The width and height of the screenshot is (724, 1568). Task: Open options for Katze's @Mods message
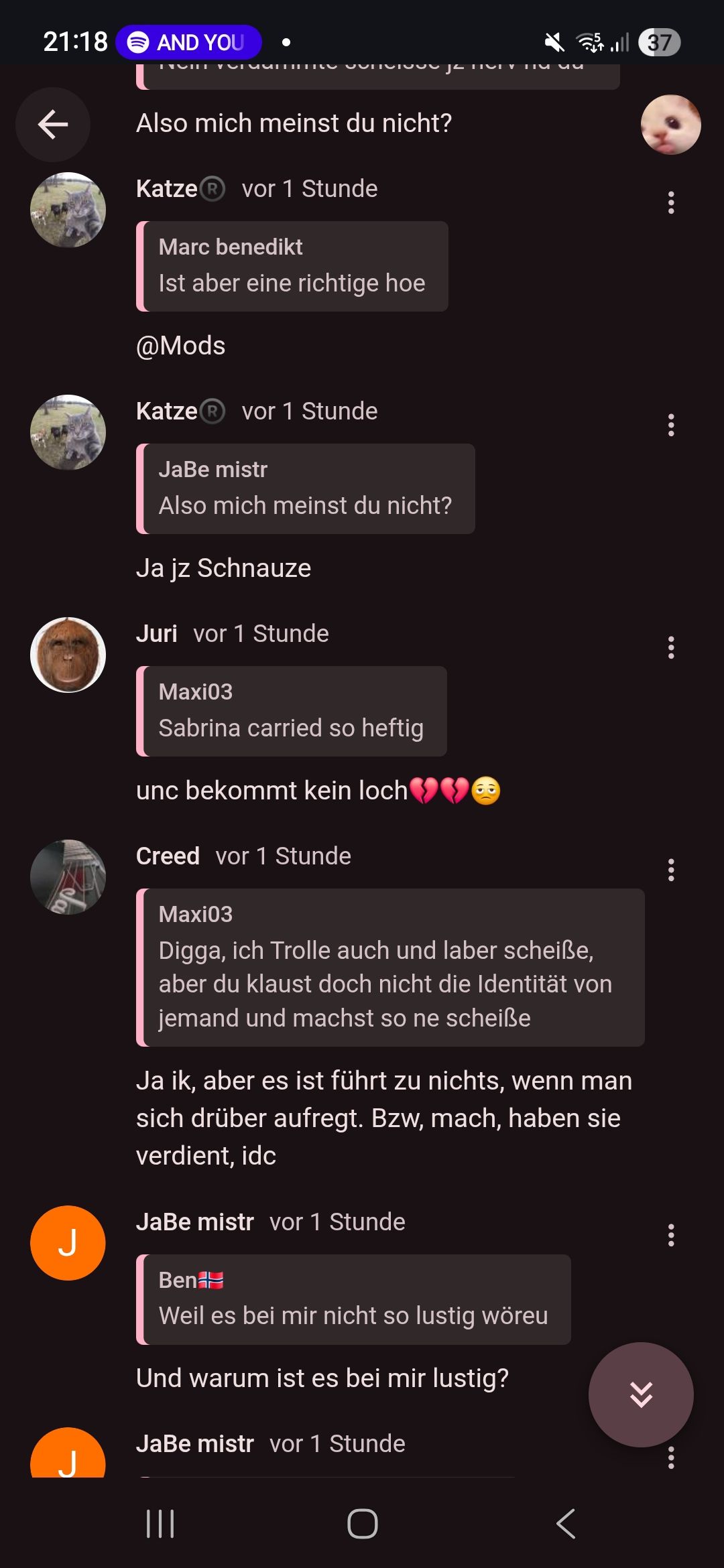pos(670,202)
